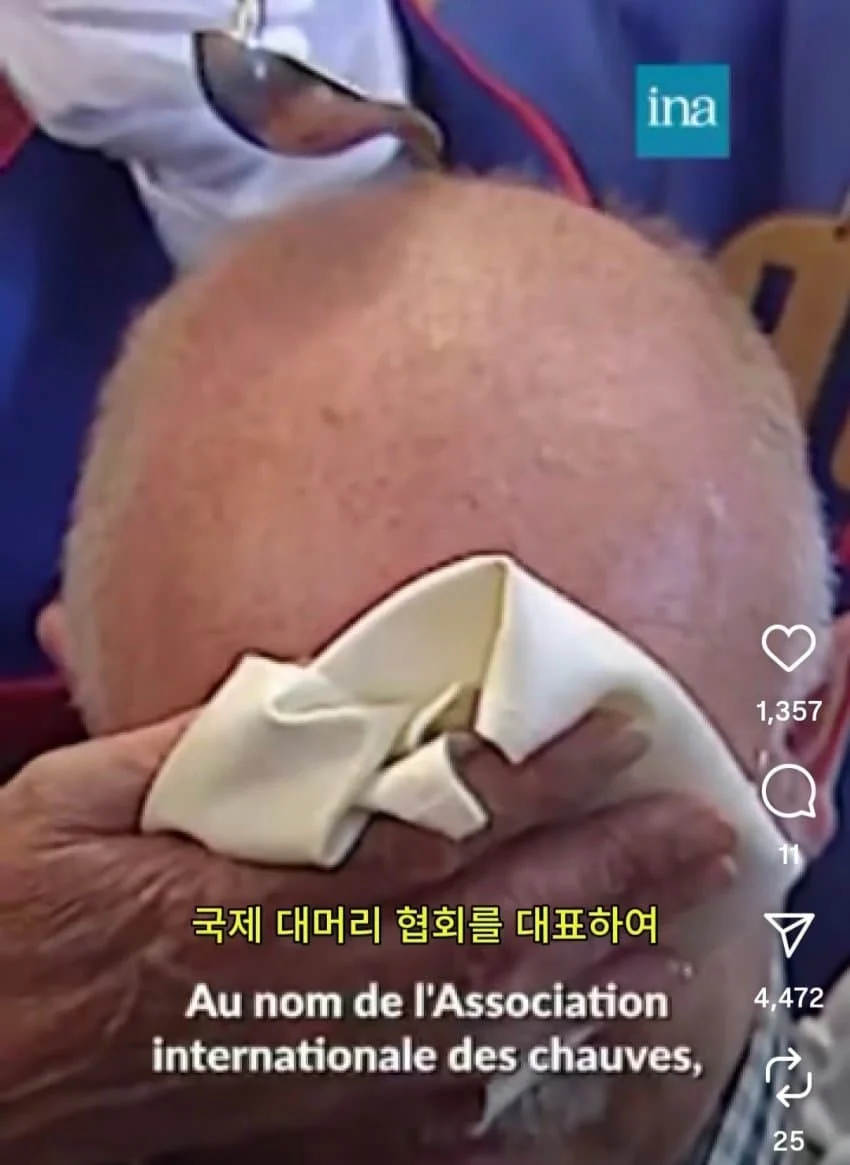
Task: Repost this reel with the repost icon
Action: pos(788,1079)
